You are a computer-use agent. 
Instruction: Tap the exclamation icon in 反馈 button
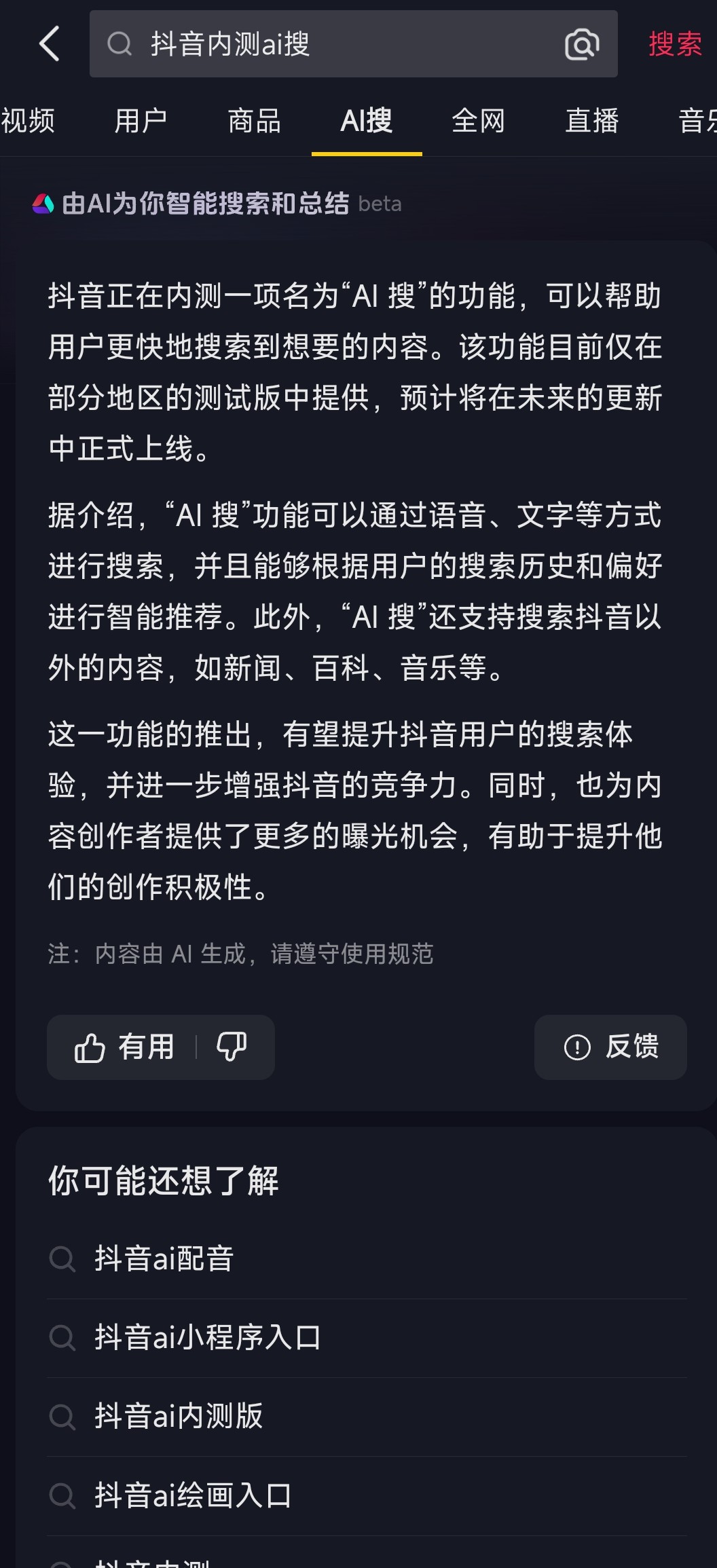coord(576,1047)
